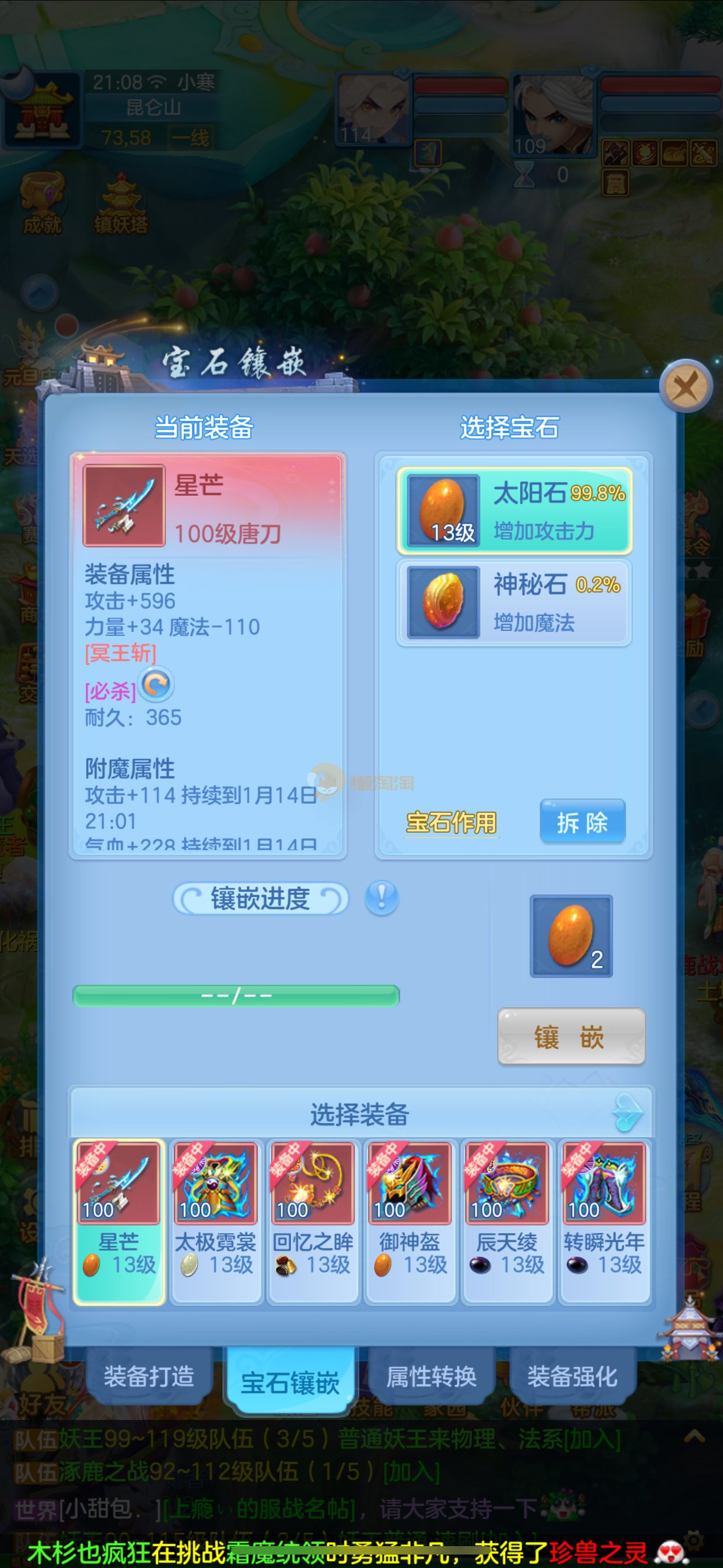Close the 宝石镶嵌 dialog
The image size is (723, 1568).
click(x=686, y=386)
